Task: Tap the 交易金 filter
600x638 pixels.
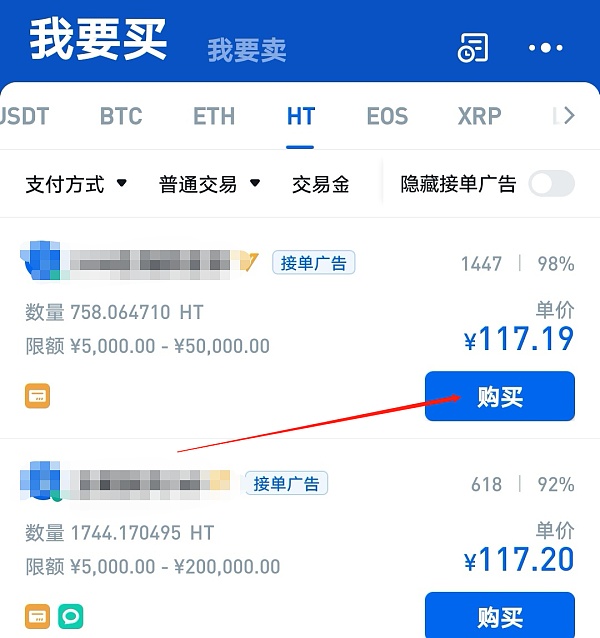Action: 320,184
